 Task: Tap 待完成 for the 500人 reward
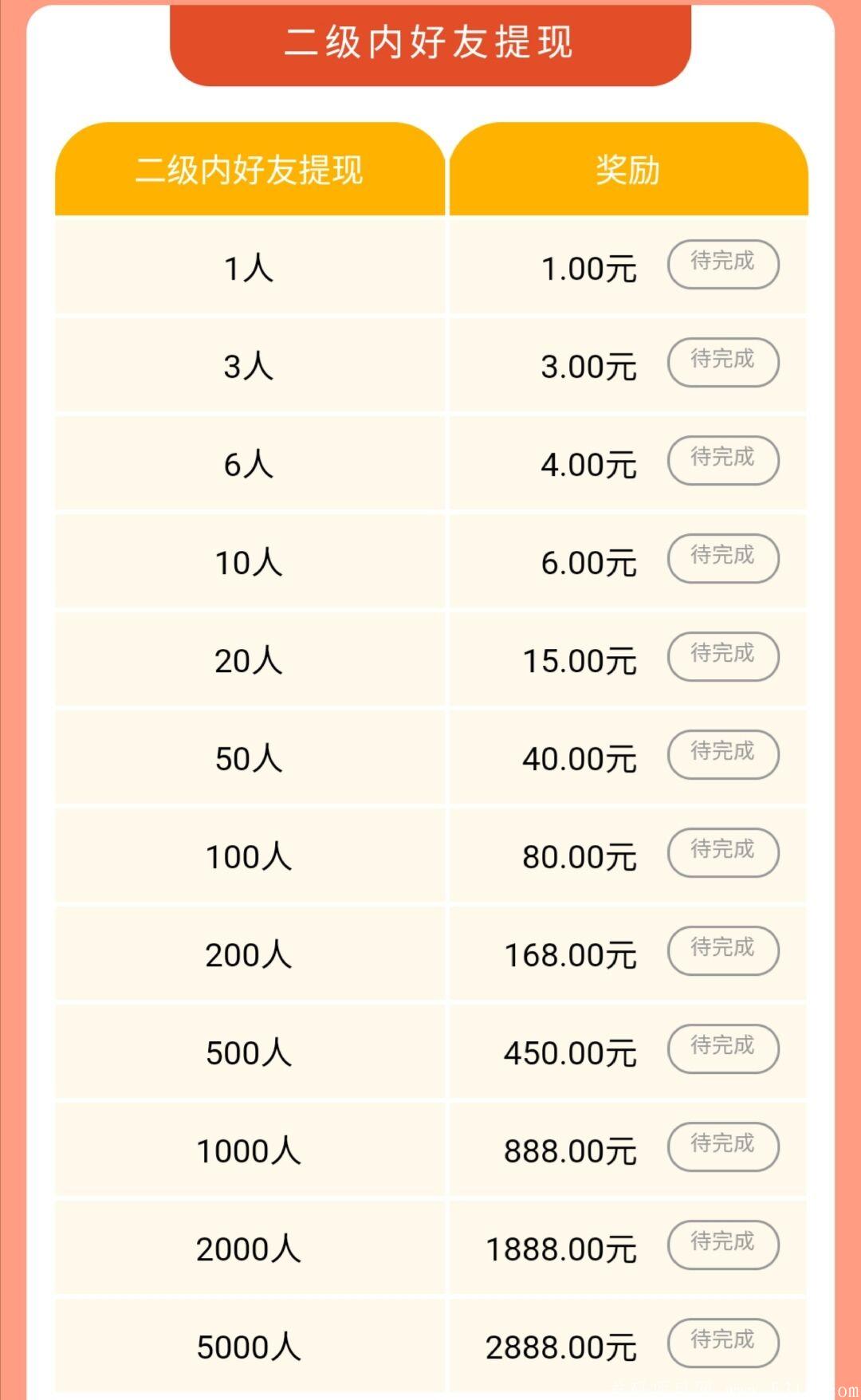pos(722,1048)
